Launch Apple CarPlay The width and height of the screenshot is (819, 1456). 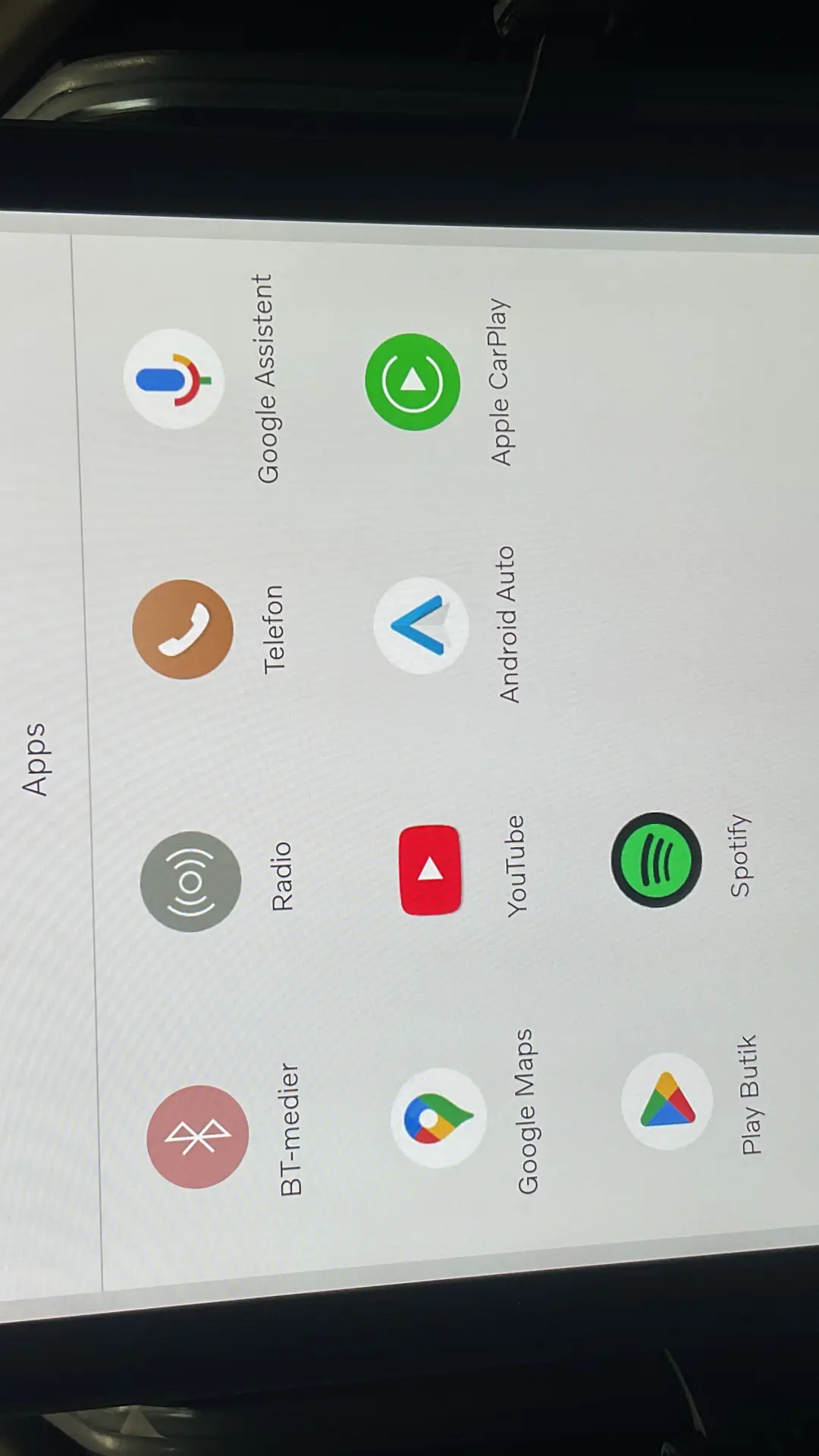tap(413, 381)
